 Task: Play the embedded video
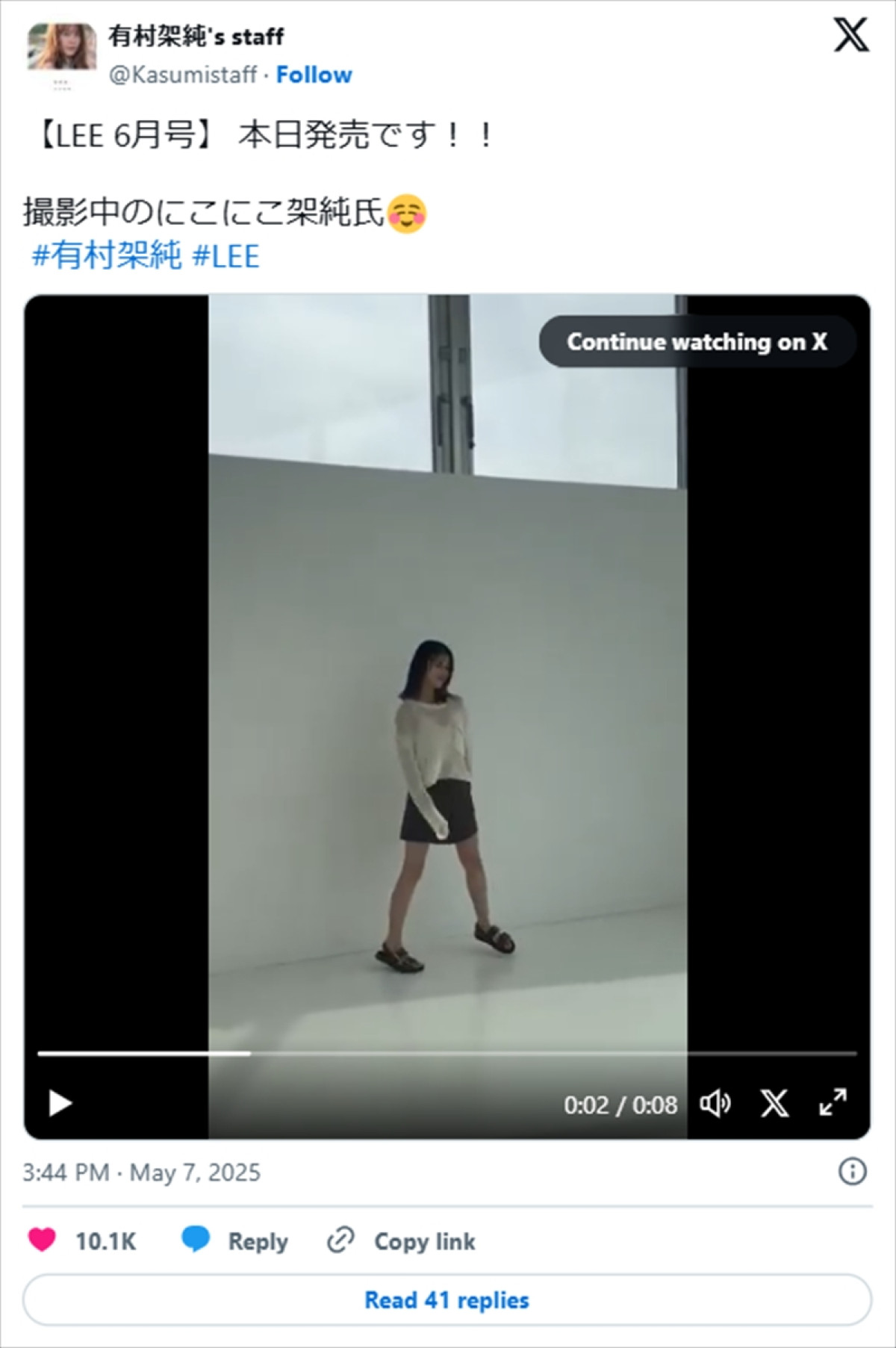point(60,1103)
